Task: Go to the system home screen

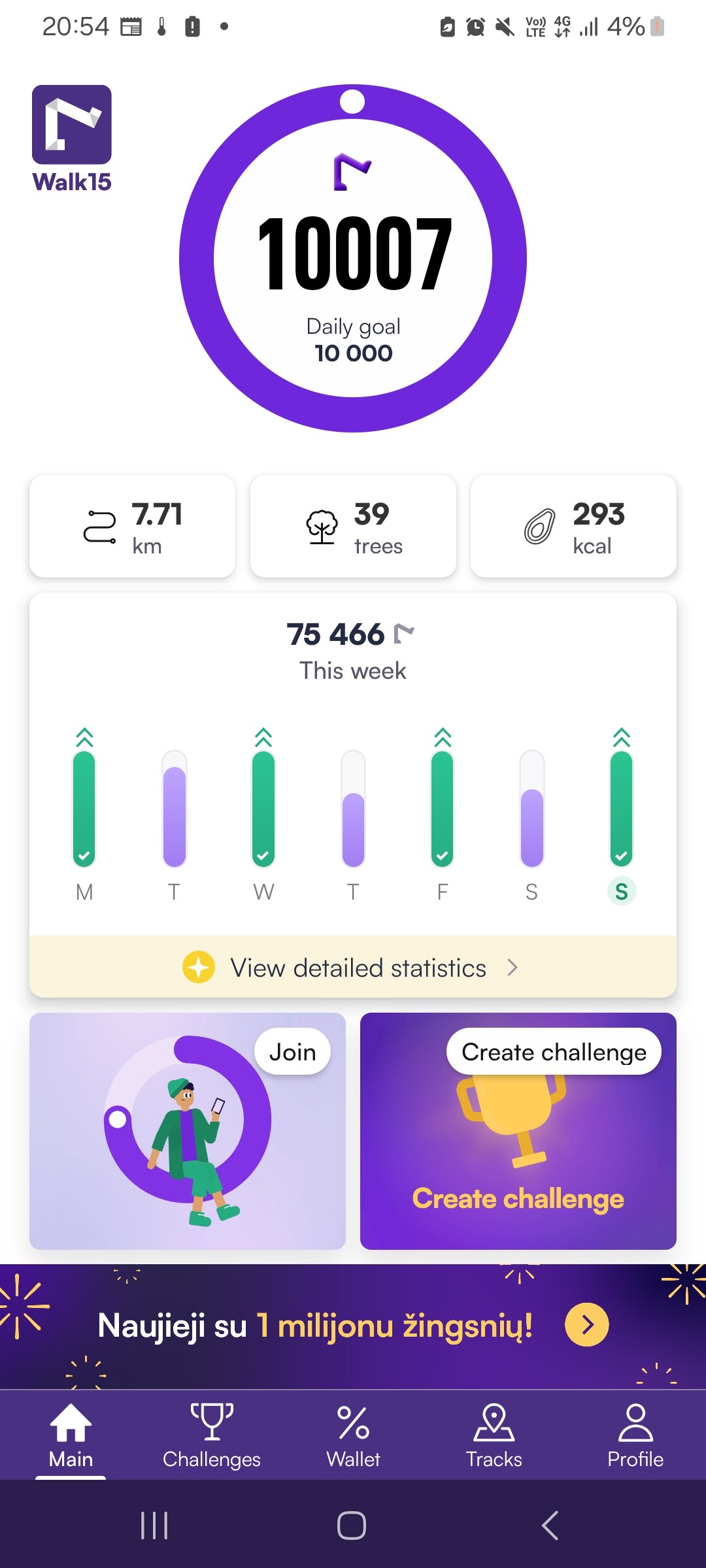Action: pyautogui.click(x=352, y=1526)
